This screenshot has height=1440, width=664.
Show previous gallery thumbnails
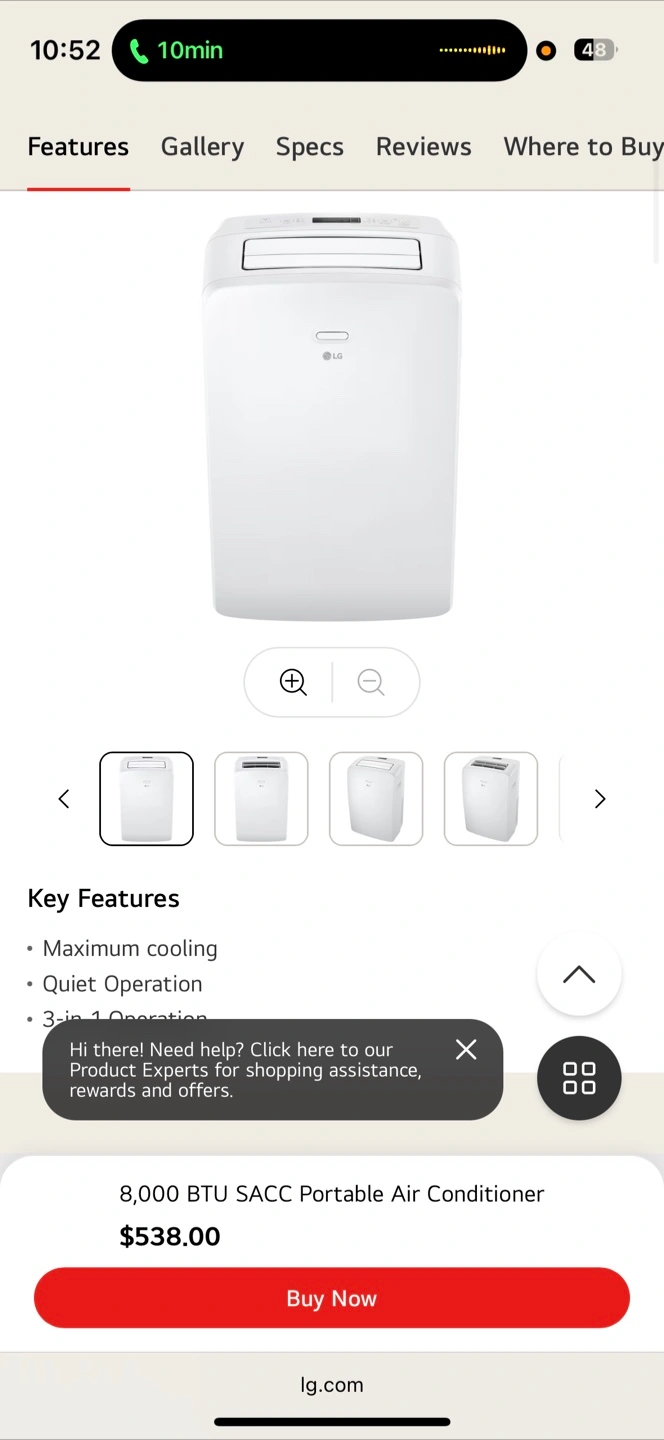[64, 799]
